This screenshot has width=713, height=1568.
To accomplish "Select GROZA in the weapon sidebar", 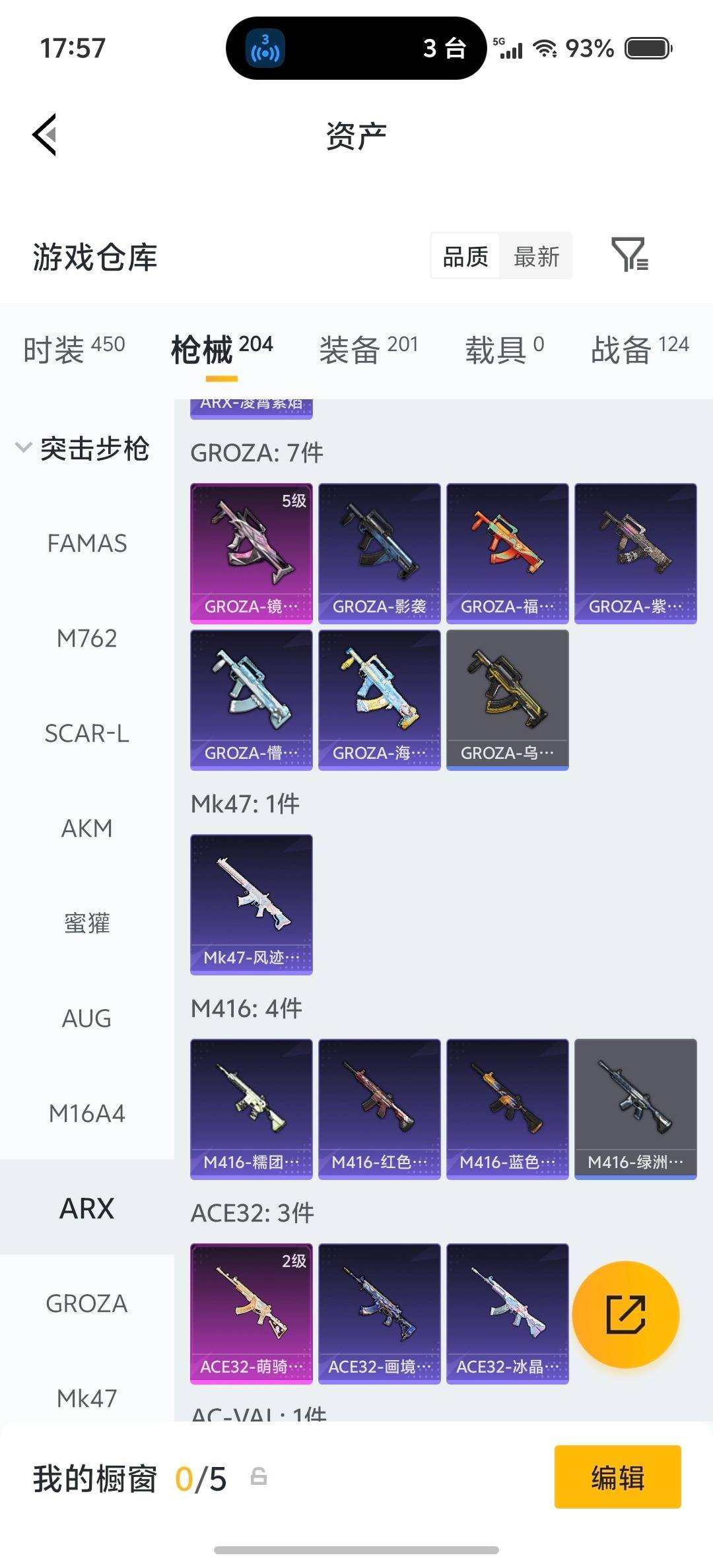I will tap(86, 1303).
